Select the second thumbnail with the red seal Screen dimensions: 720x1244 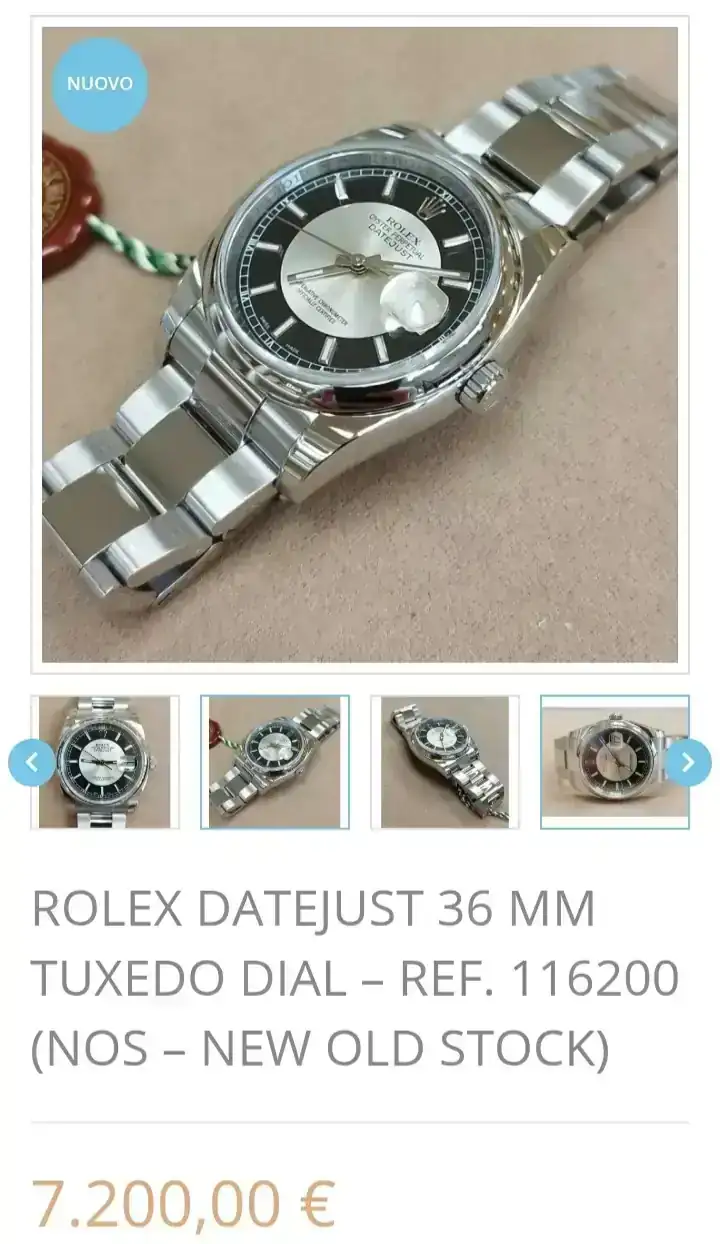pos(275,762)
